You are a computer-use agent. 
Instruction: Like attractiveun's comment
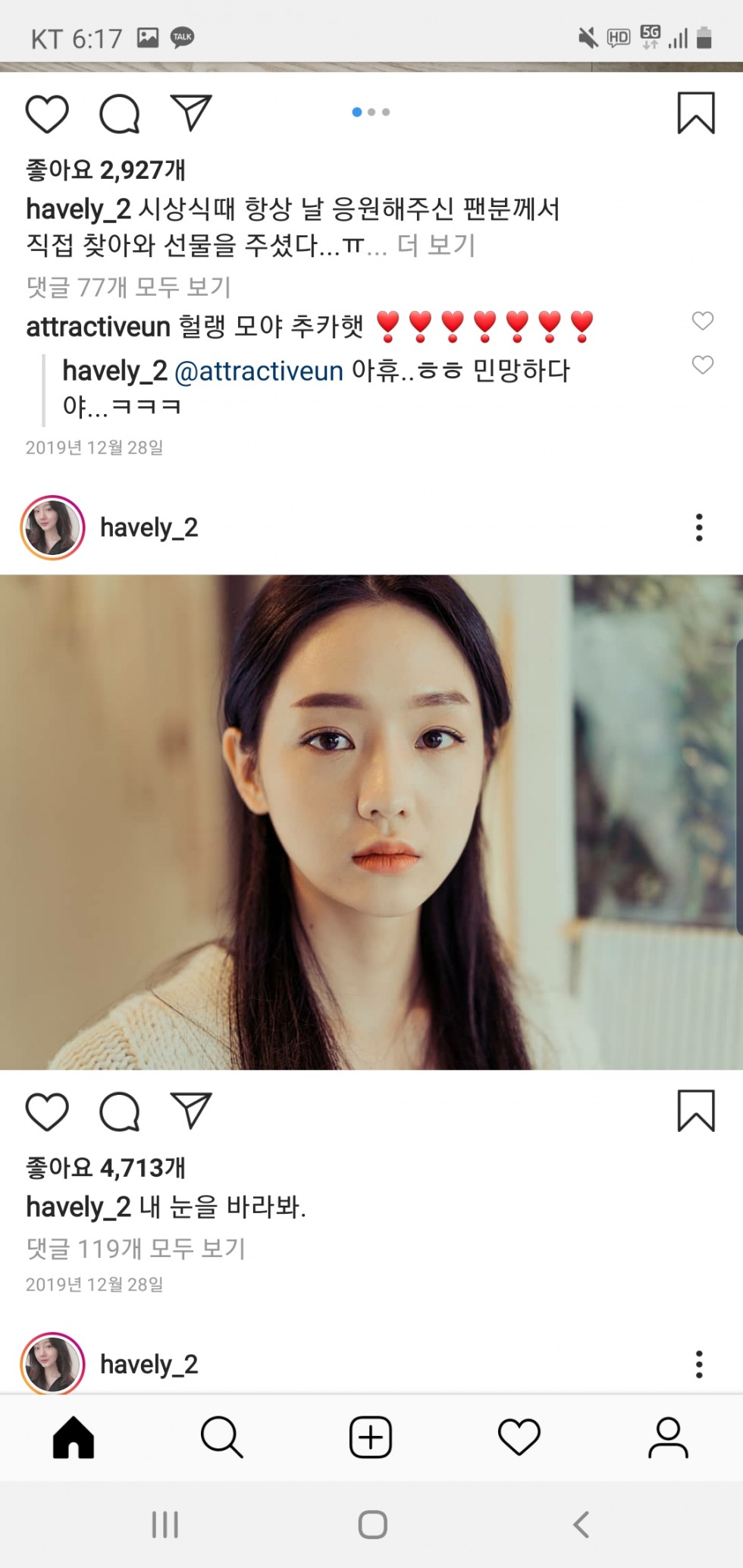pos(703,321)
